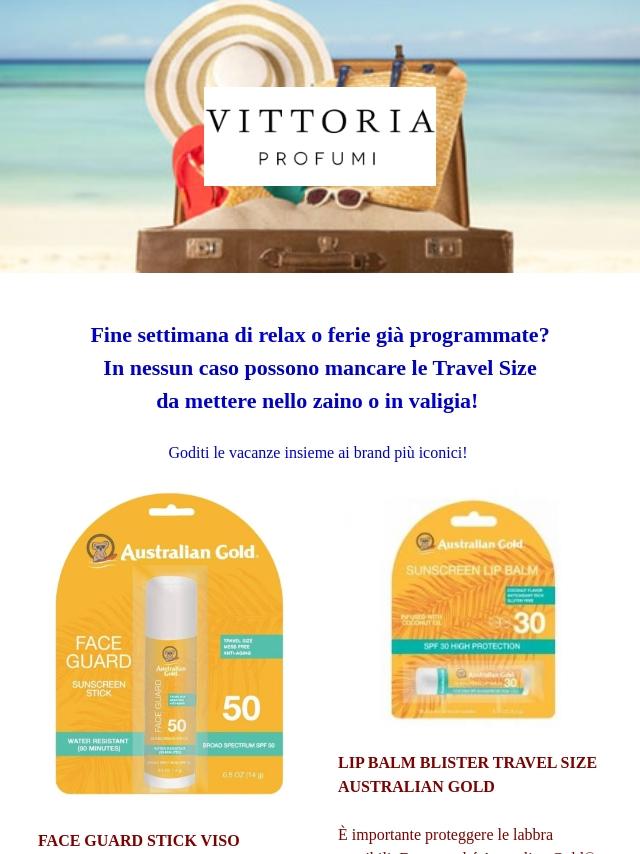This screenshot has width=640, height=854.
Task: Open the Lip Balm Blister Travel Size title
Action: click(x=467, y=774)
